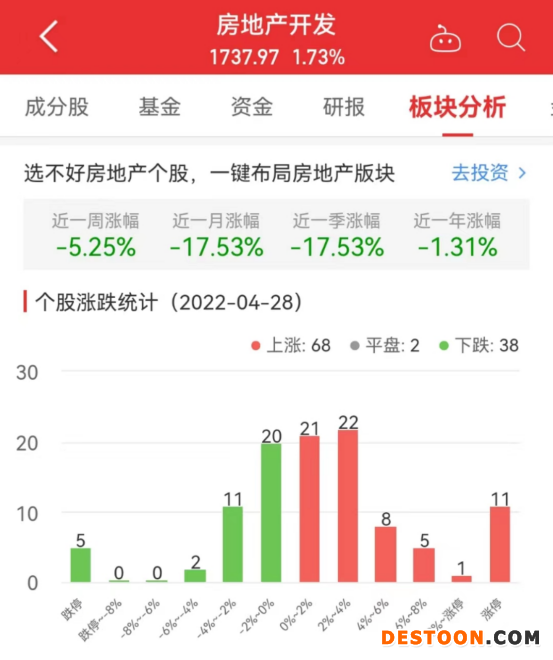Switch to the 成分股 tab

[57, 107]
